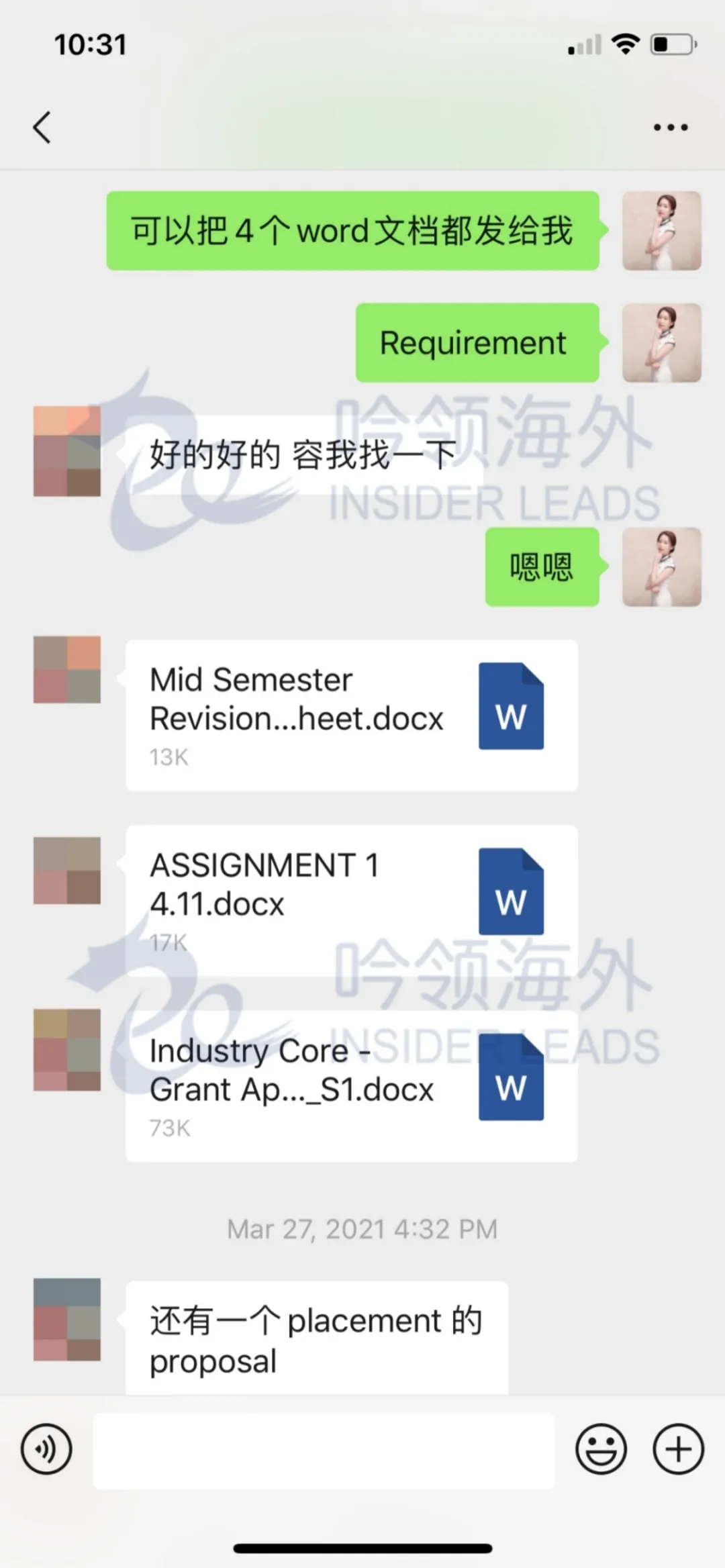Open ASSIGNMENT 1 4.11.docx file
The image size is (725, 1568).
click(351, 900)
